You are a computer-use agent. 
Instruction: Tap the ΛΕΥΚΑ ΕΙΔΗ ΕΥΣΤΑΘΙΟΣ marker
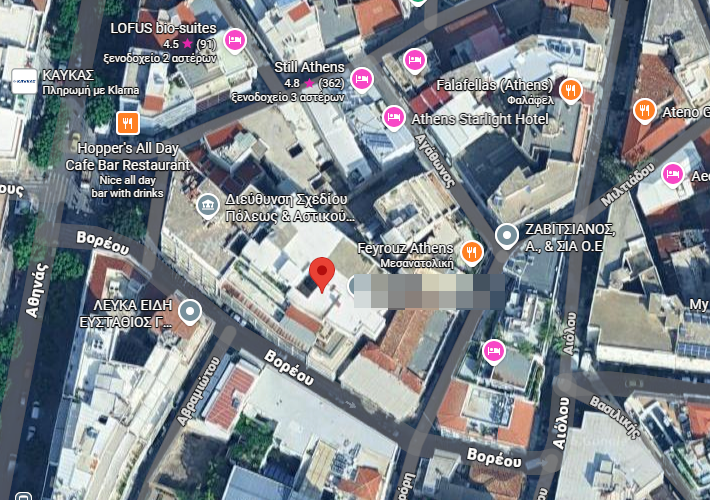pyautogui.click(x=189, y=314)
